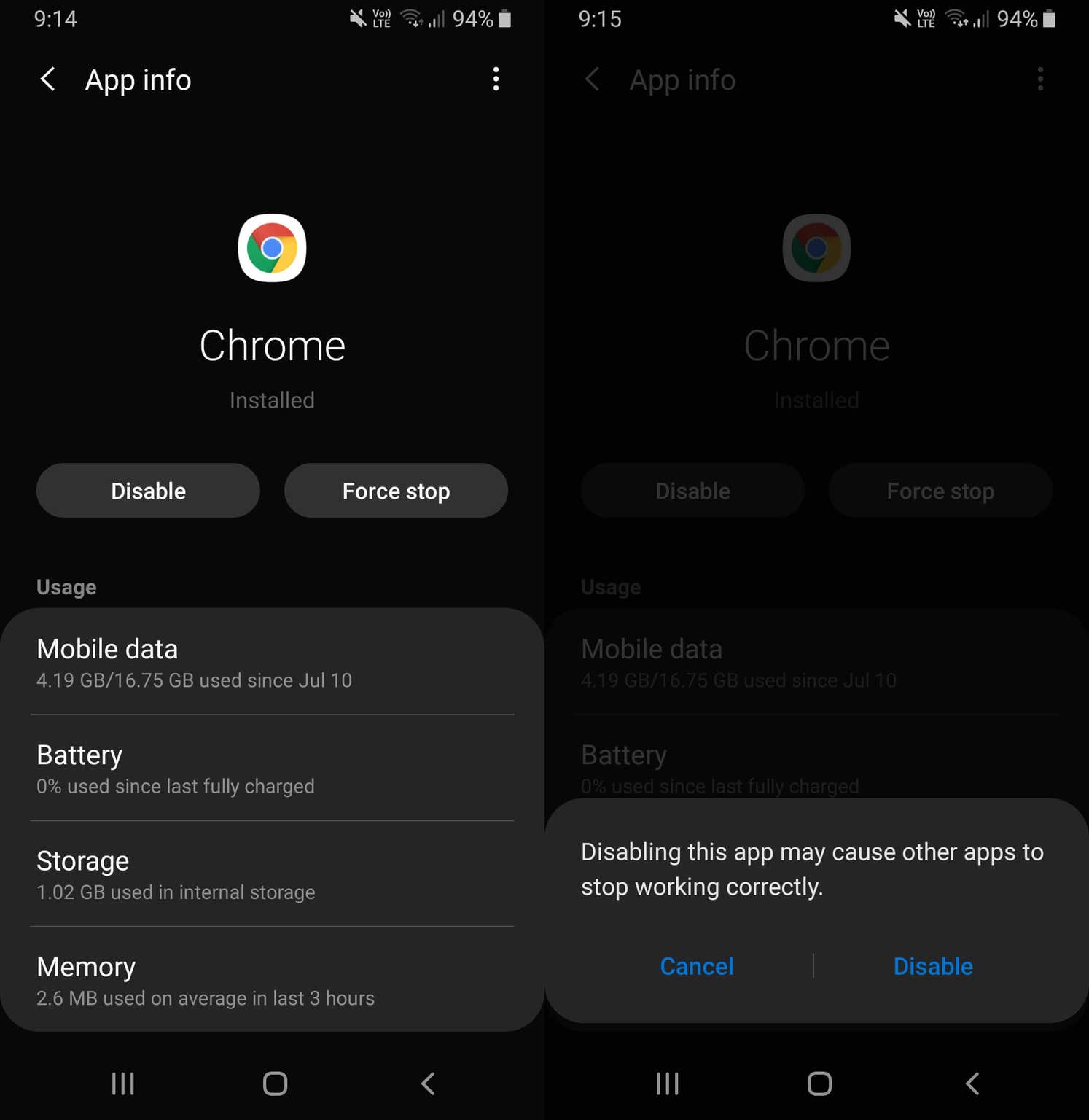This screenshot has width=1089, height=1120.
Task: Force stop the Chrome app
Action: [395, 491]
